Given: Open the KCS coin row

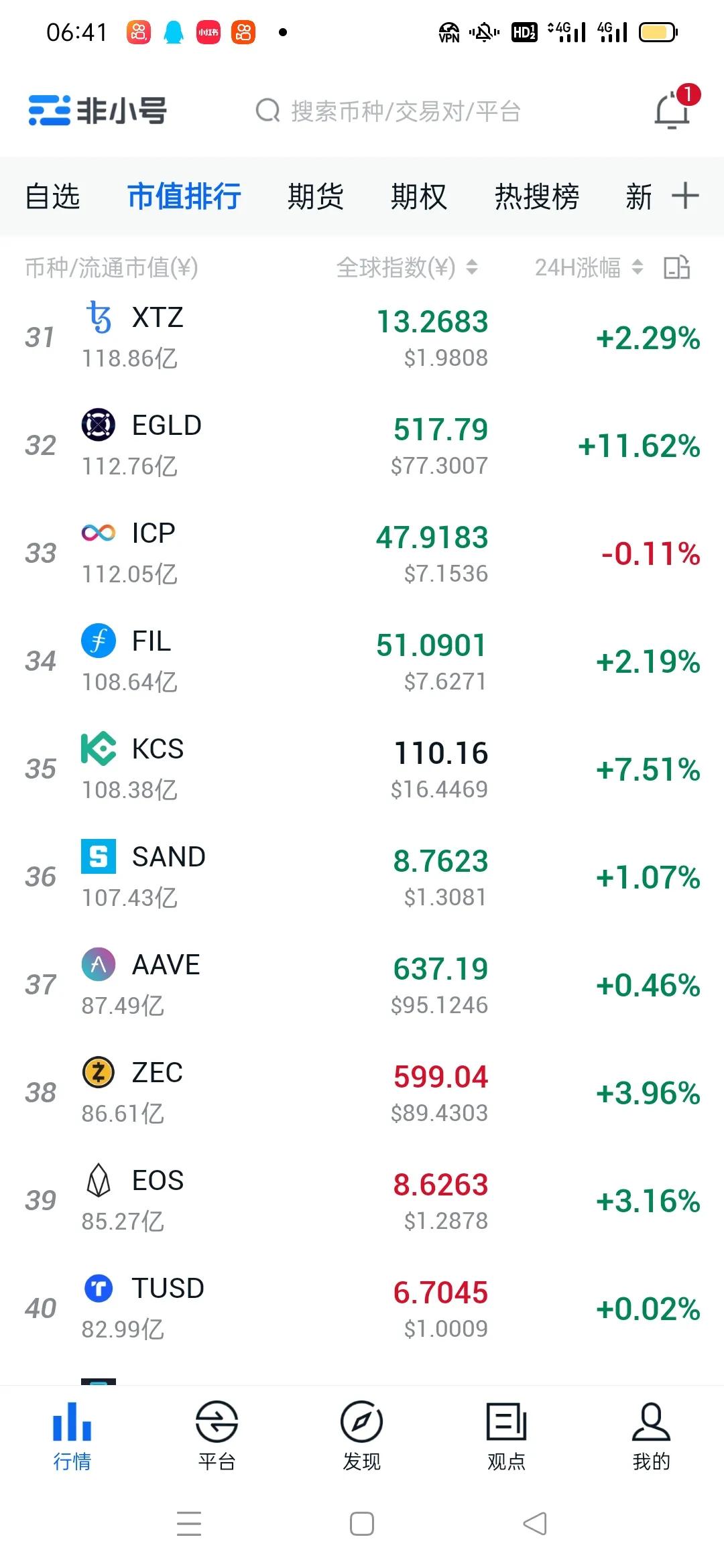Looking at the screenshot, I should [x=362, y=769].
